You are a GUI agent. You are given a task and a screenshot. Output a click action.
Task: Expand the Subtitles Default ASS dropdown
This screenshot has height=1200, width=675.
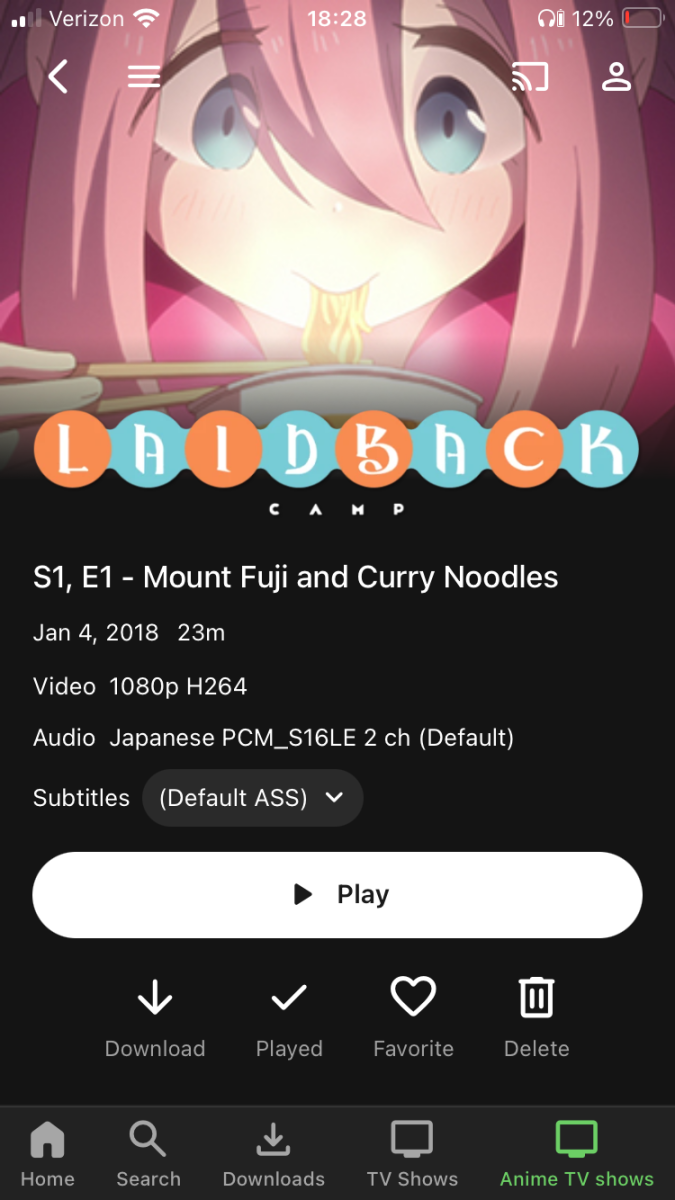click(252, 798)
